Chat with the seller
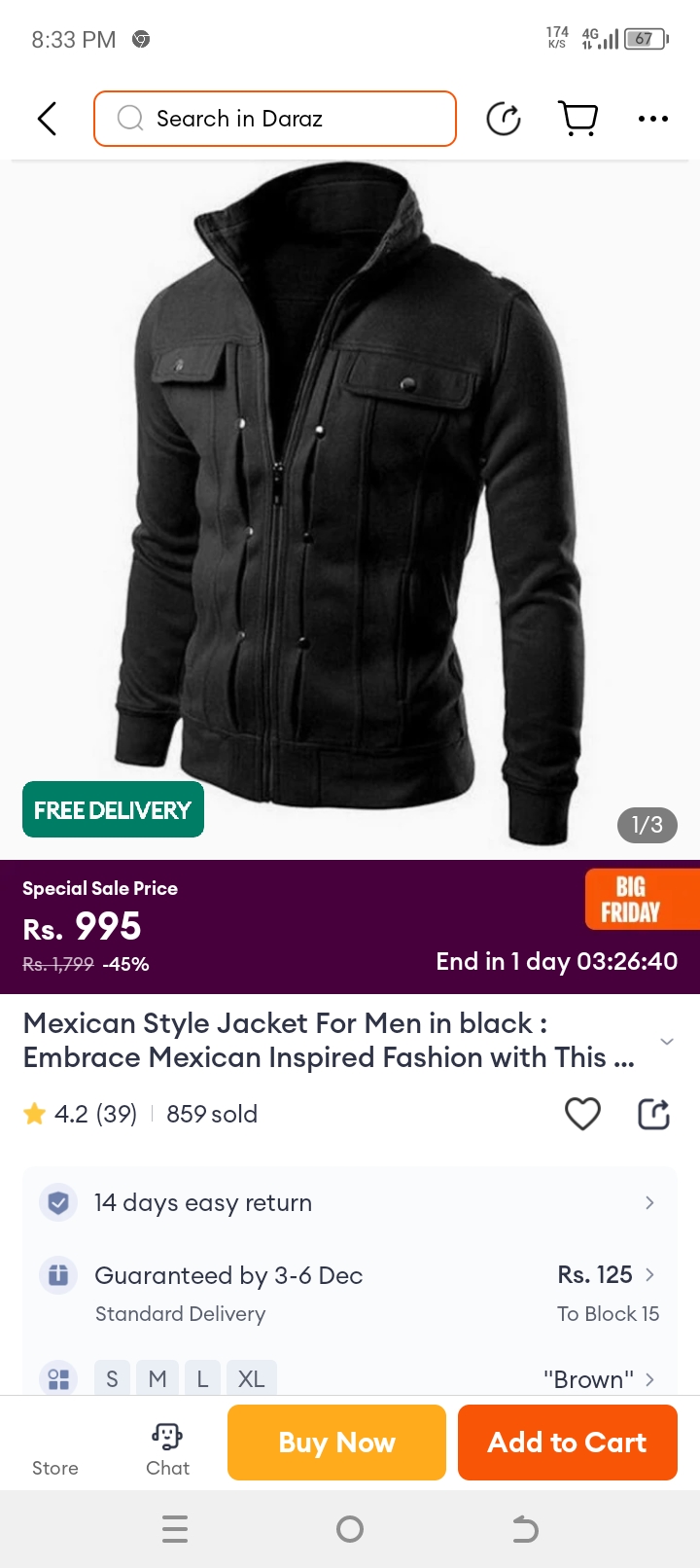 167,1449
